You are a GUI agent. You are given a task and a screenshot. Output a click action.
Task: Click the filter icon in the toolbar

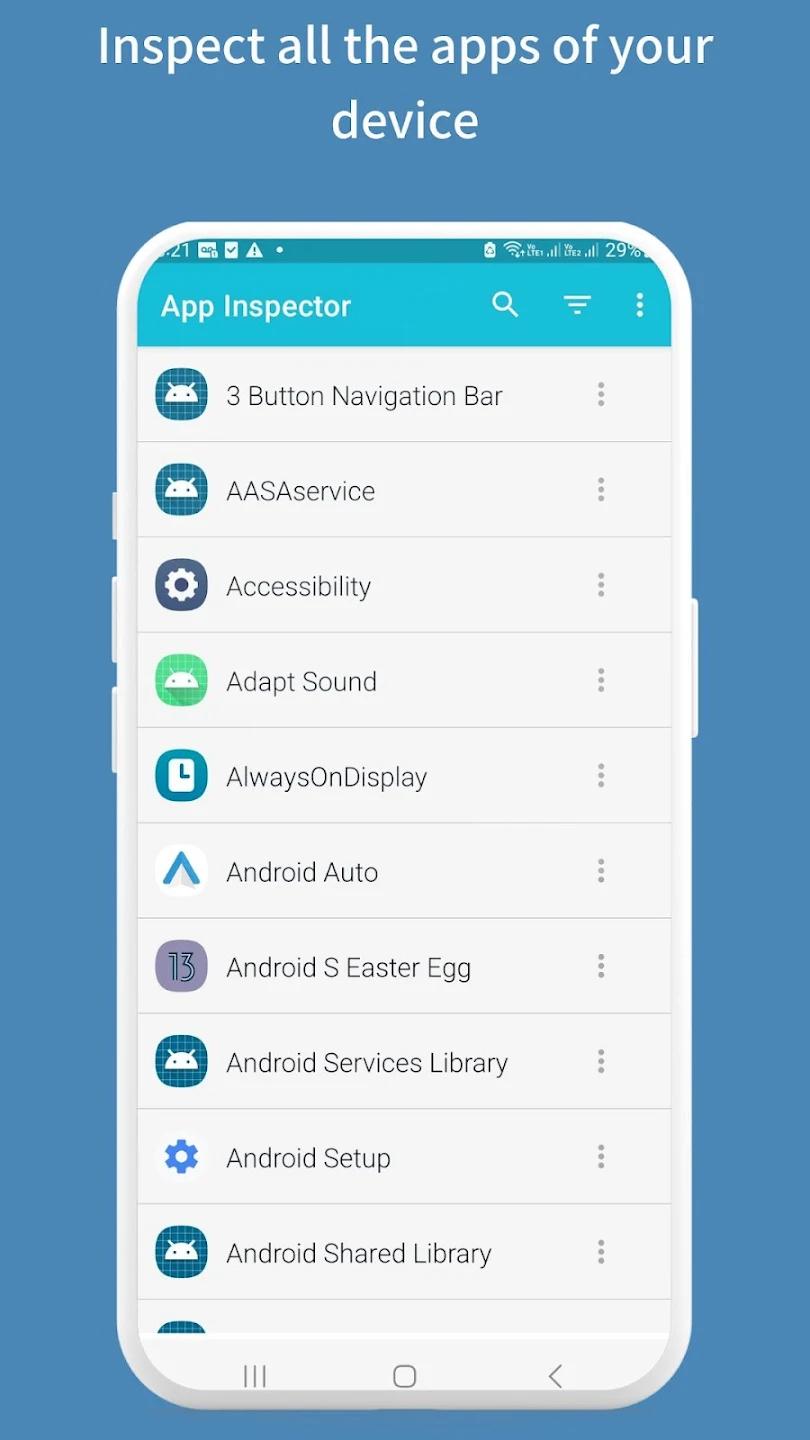(x=577, y=305)
